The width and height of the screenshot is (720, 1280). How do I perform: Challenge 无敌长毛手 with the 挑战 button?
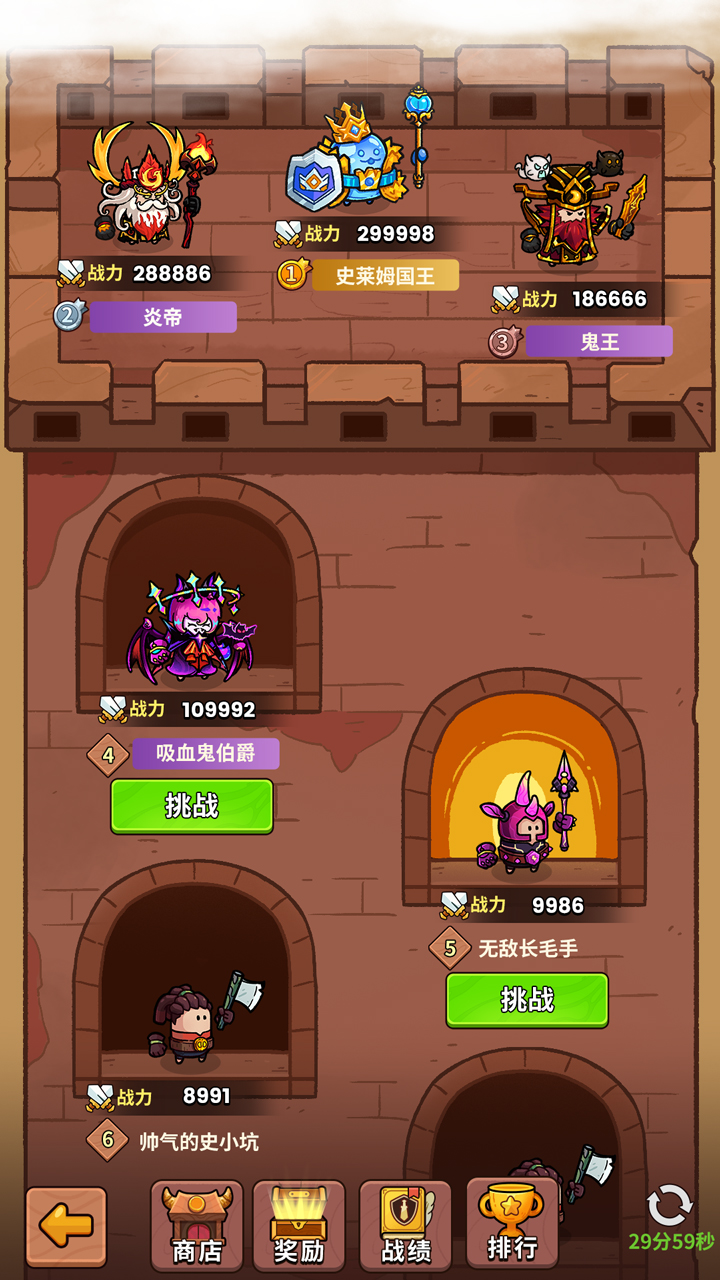527,999
